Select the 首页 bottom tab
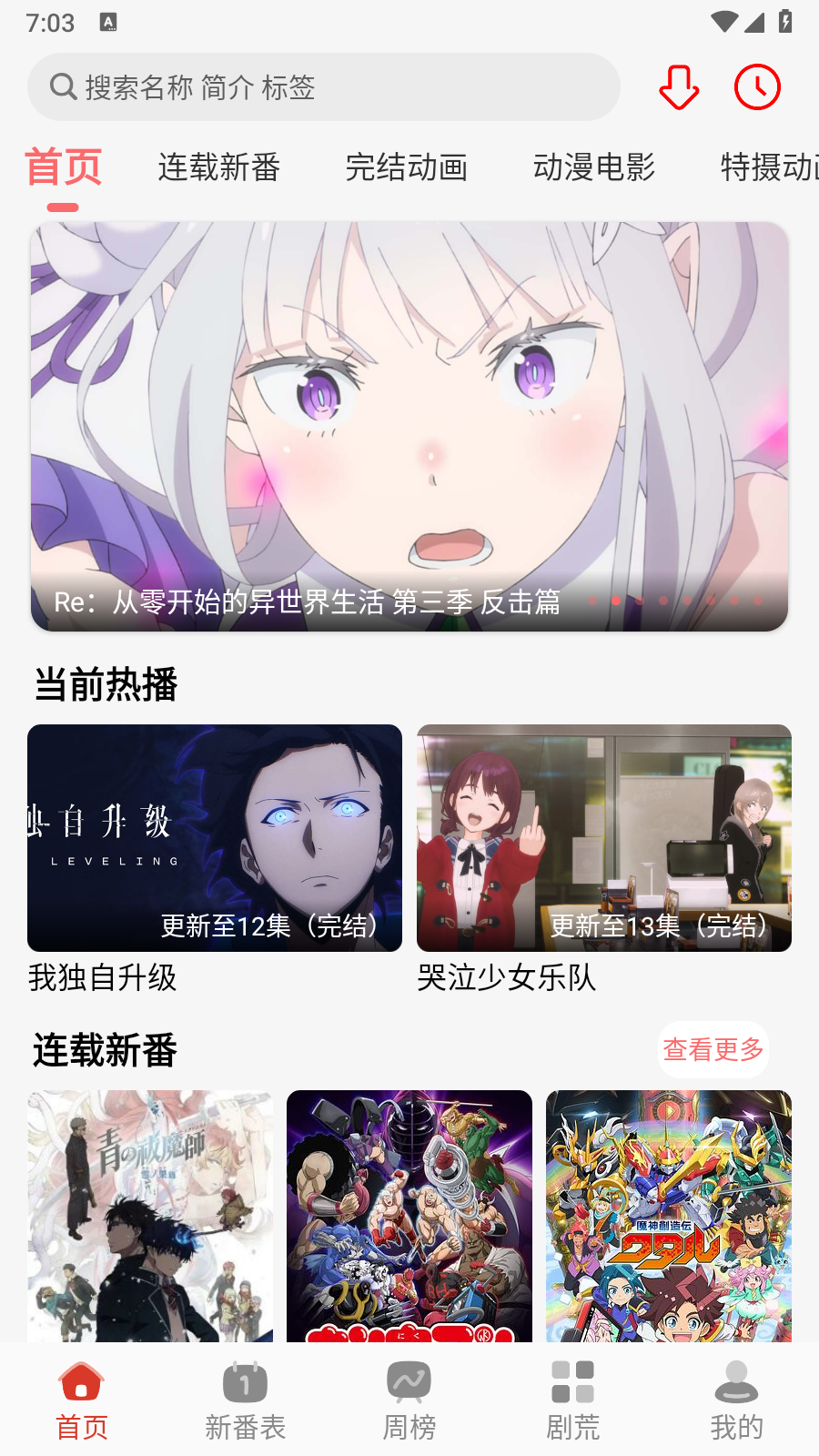Screen dimensions: 819x1456 (x=82, y=1401)
